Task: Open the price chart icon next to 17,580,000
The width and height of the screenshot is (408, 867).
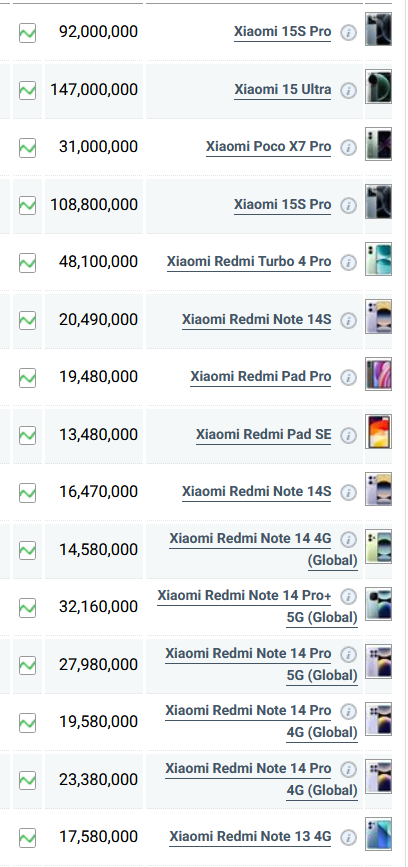Action: (x=28, y=838)
